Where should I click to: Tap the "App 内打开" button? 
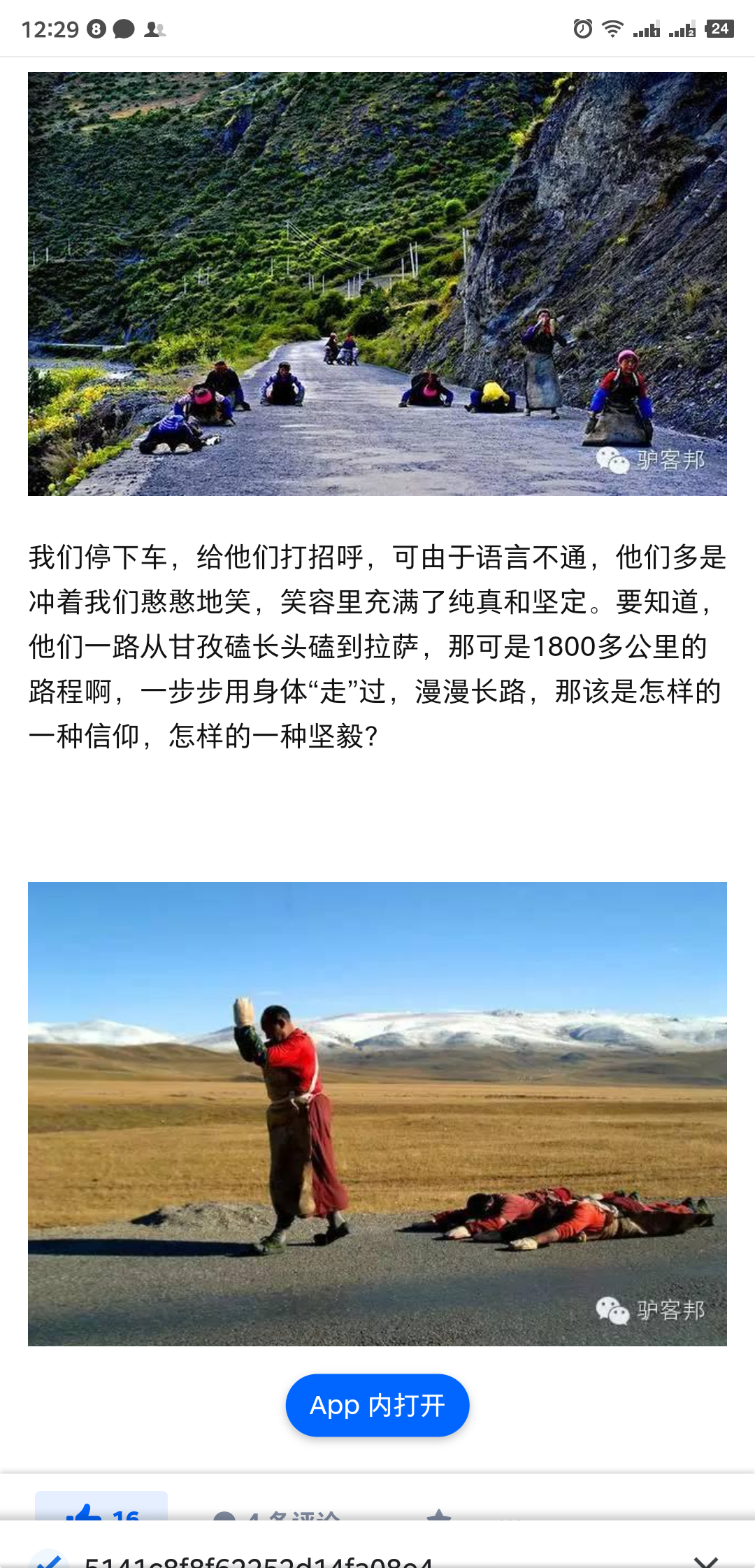tap(377, 1405)
